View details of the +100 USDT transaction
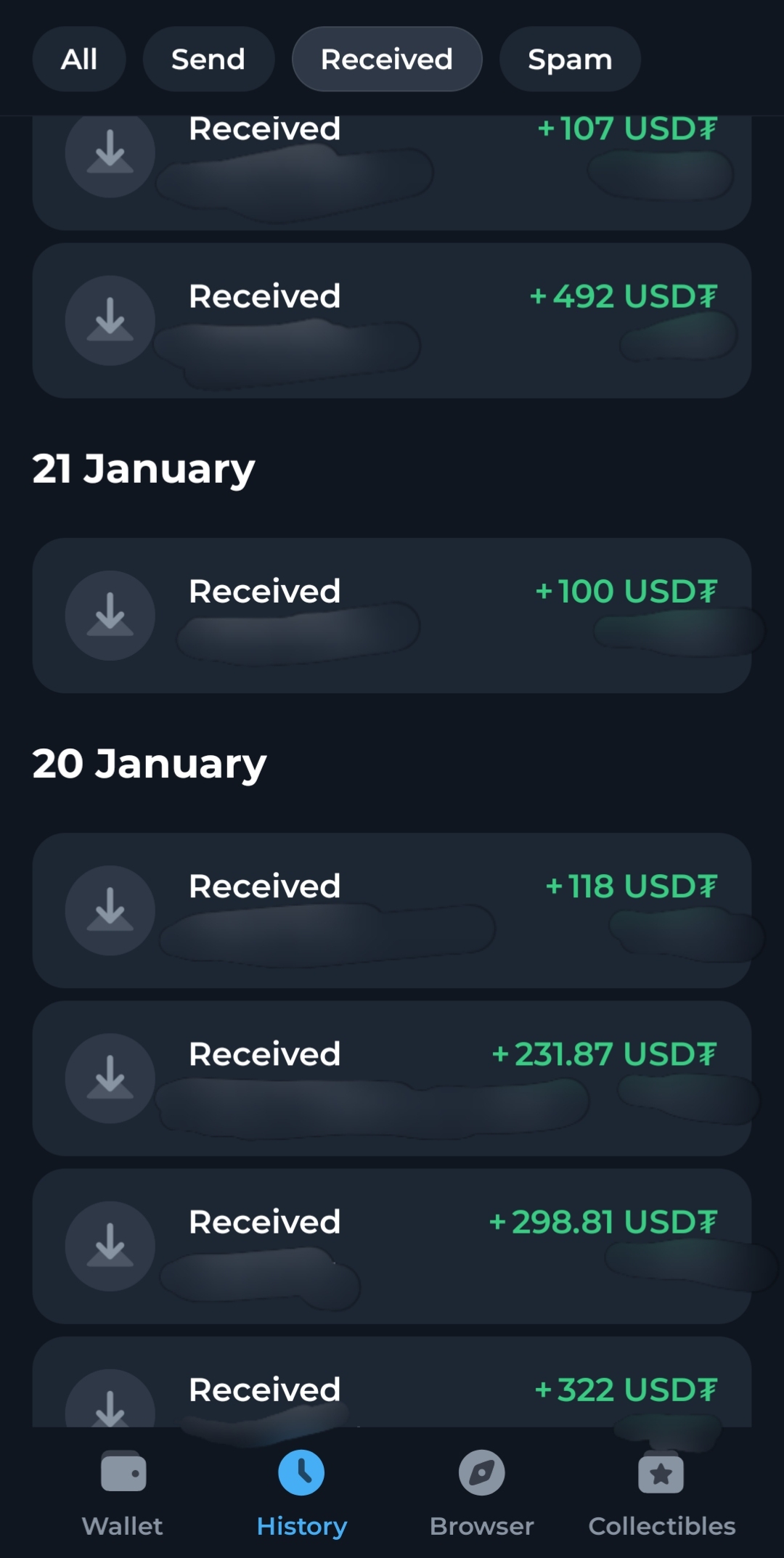The image size is (784, 1558). coord(392,615)
